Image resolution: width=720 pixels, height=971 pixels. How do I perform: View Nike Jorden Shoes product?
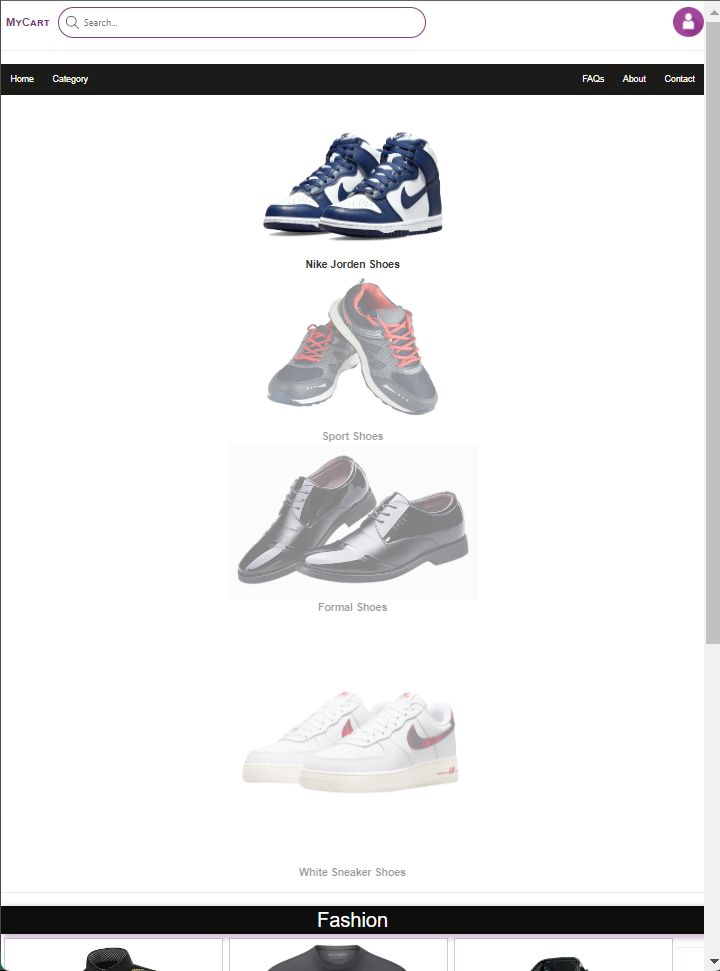pos(352,185)
